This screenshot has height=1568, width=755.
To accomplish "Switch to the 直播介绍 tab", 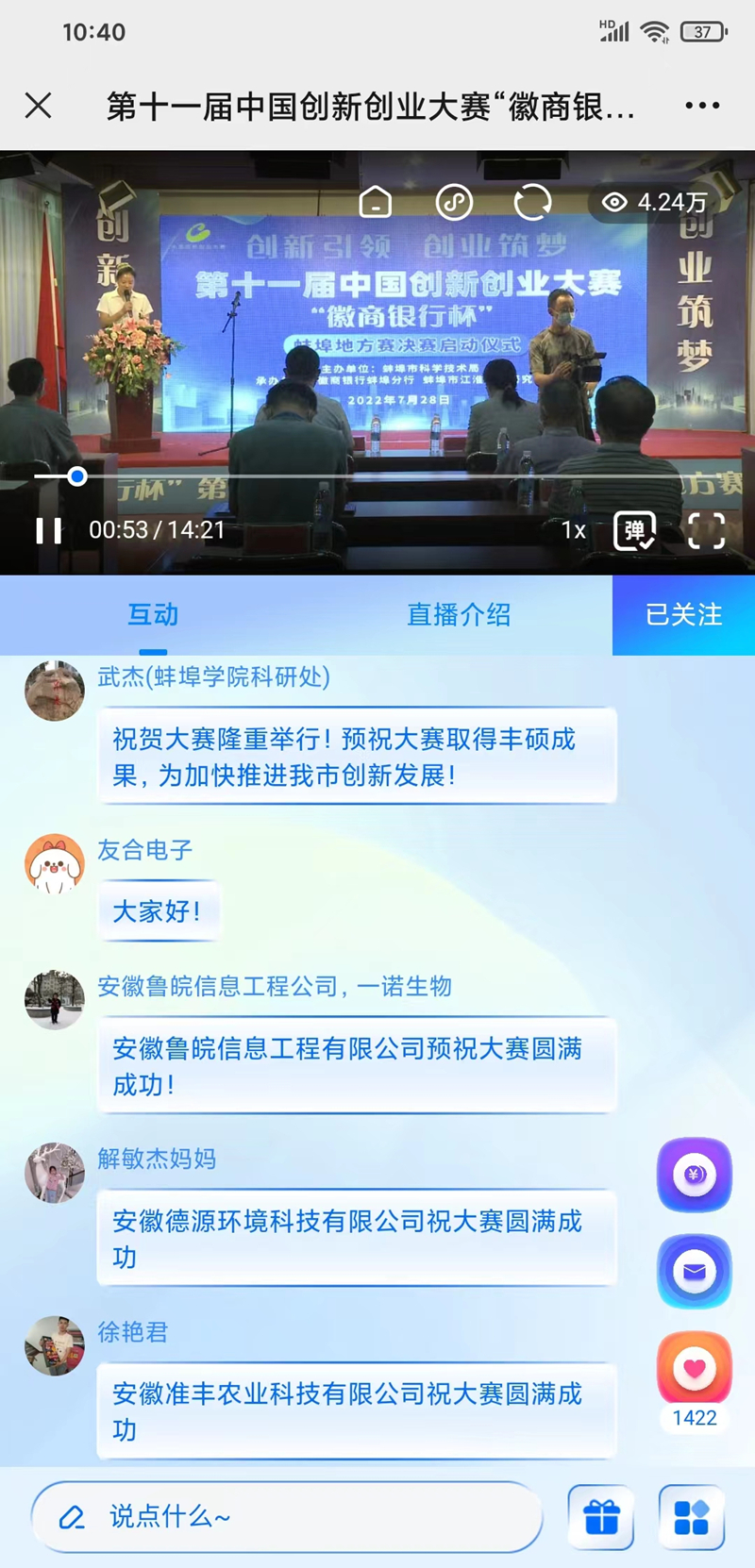I will click(459, 615).
